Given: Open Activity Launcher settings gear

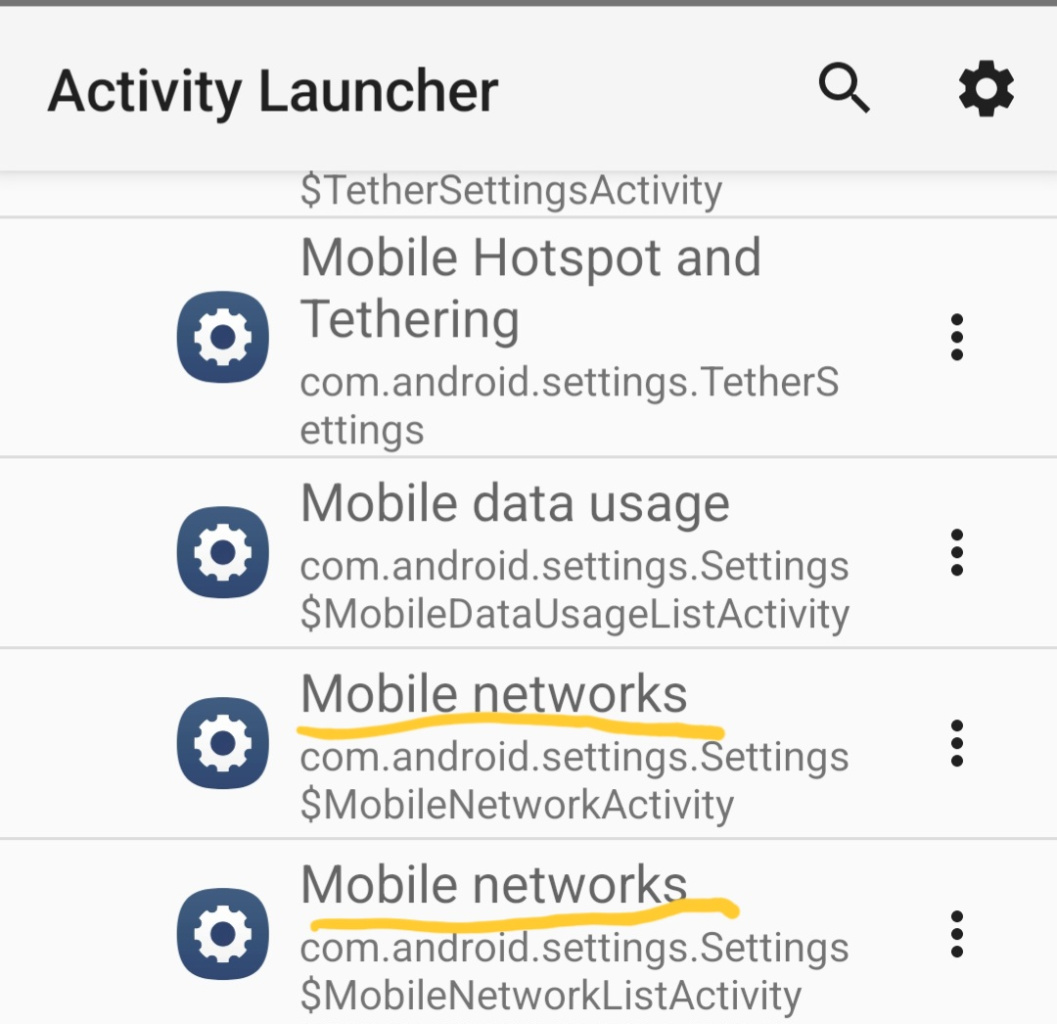Looking at the screenshot, I should pyautogui.click(x=986, y=89).
